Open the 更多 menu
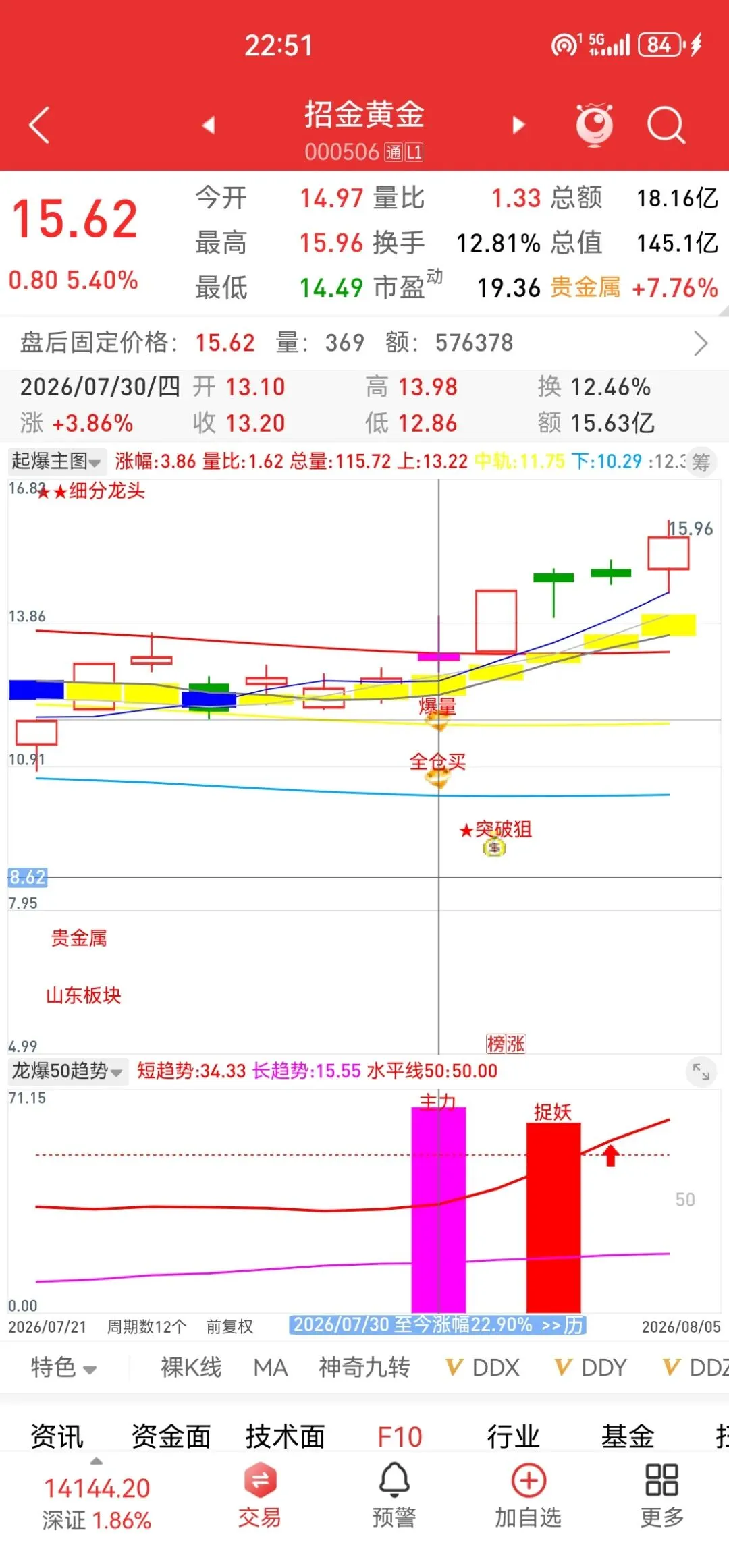This screenshot has width=729, height=1568. click(661, 1495)
